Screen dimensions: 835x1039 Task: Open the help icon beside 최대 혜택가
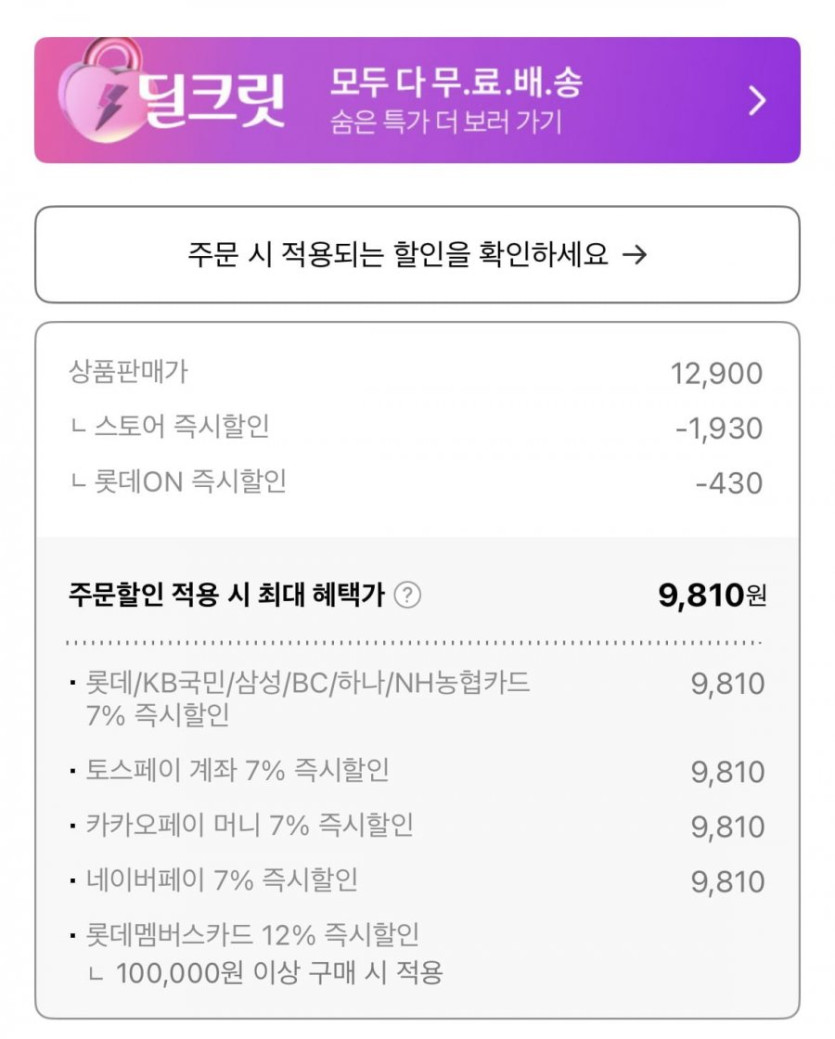click(407, 596)
